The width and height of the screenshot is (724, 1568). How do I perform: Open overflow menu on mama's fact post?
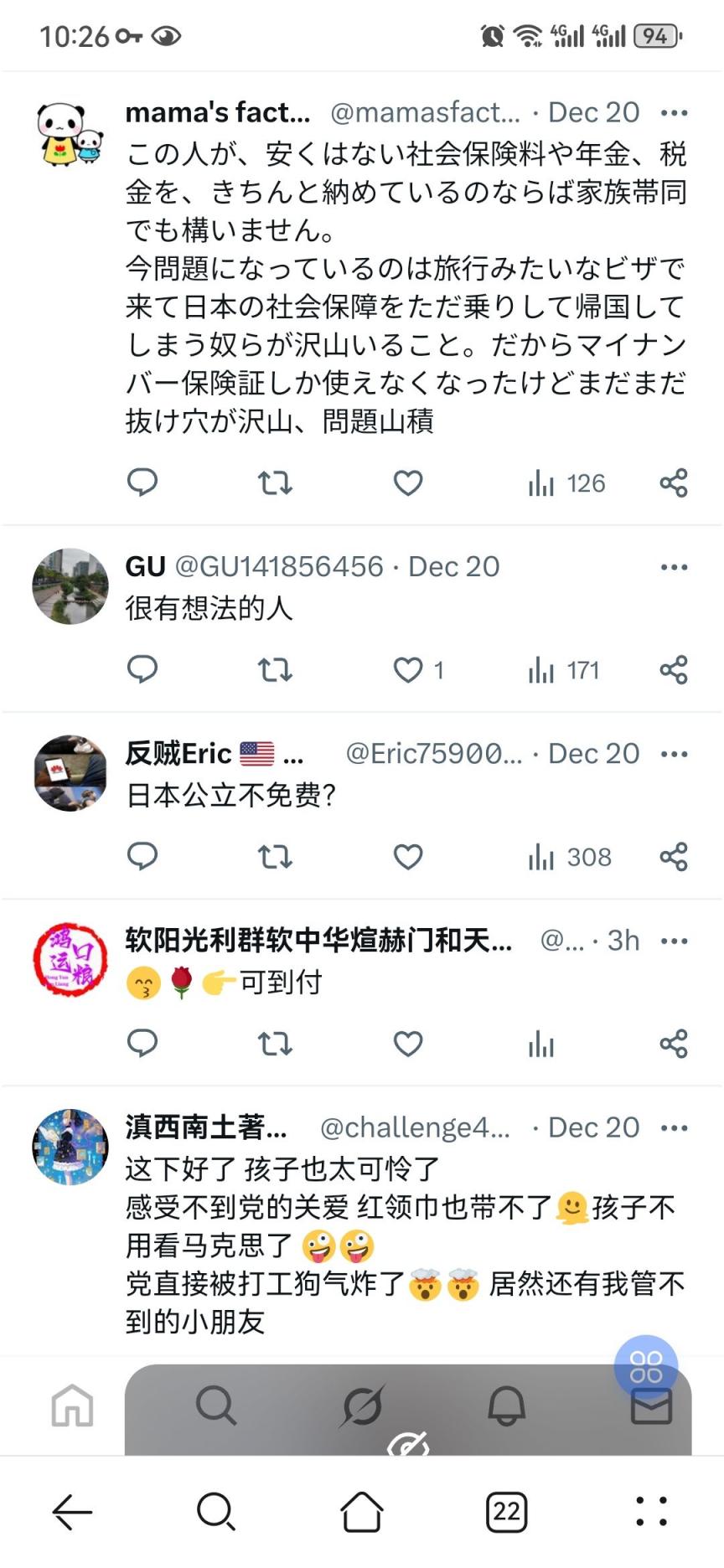tap(674, 112)
